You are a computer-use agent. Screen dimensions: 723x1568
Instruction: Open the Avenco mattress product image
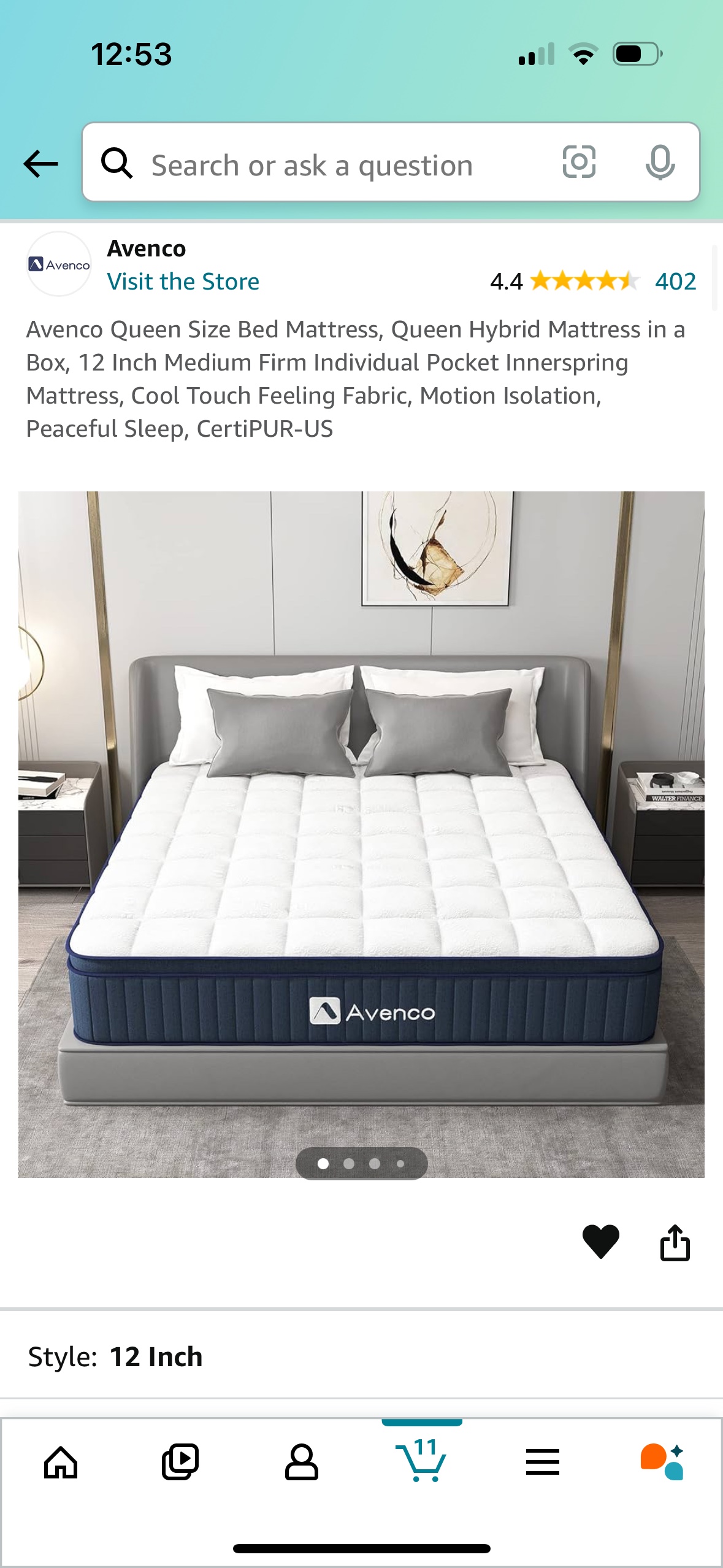pos(361,834)
